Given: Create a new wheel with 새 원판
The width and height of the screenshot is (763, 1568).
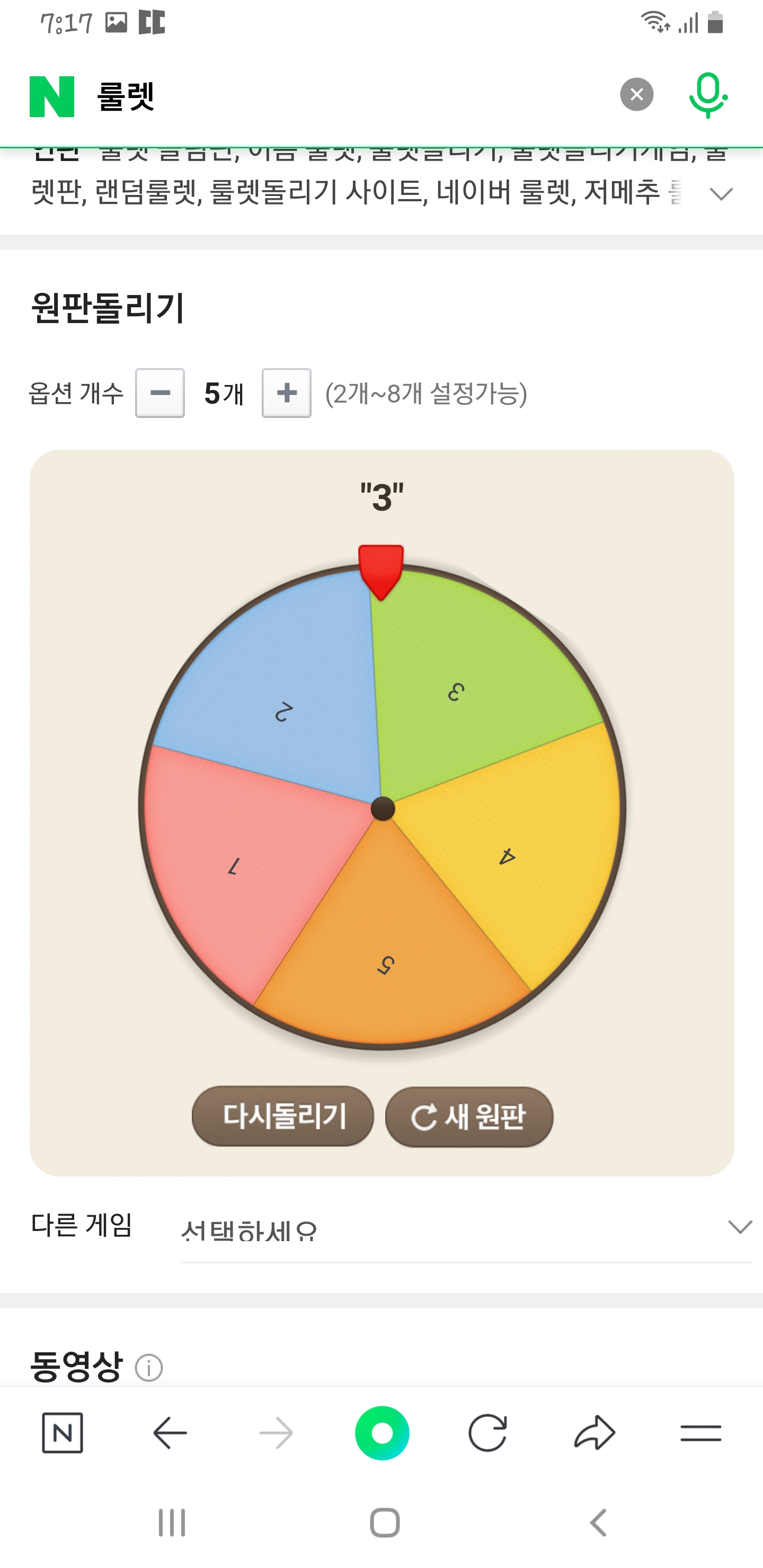Looking at the screenshot, I should click(x=469, y=1116).
